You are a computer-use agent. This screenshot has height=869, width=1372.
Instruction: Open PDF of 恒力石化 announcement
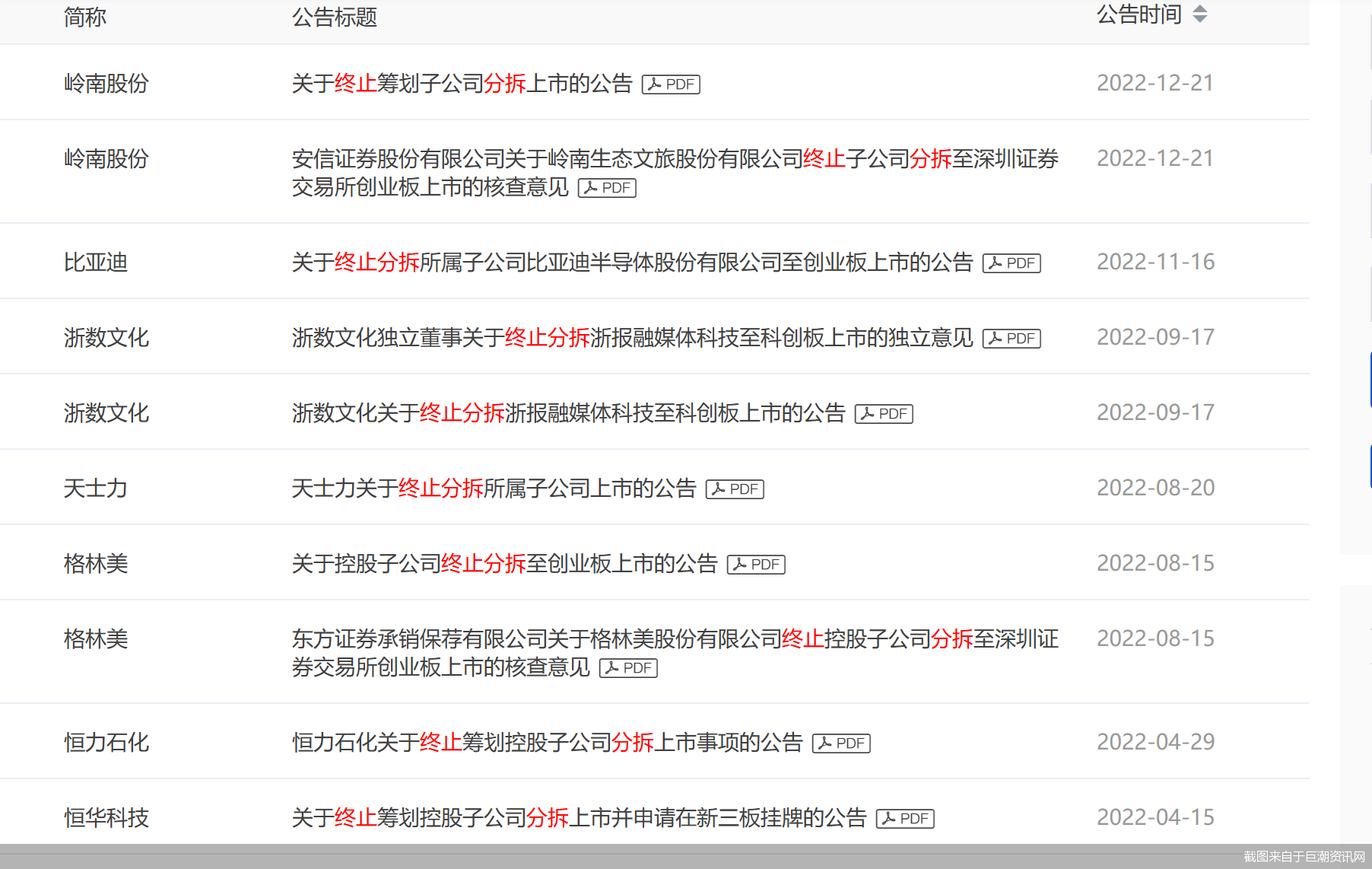pos(841,743)
